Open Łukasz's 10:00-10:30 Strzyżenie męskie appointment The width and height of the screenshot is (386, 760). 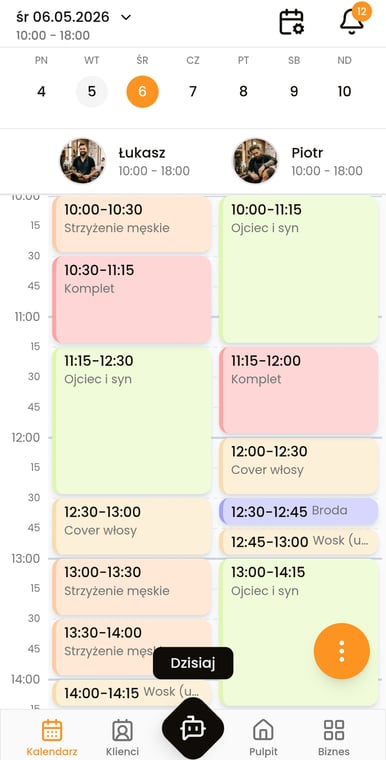(132, 224)
